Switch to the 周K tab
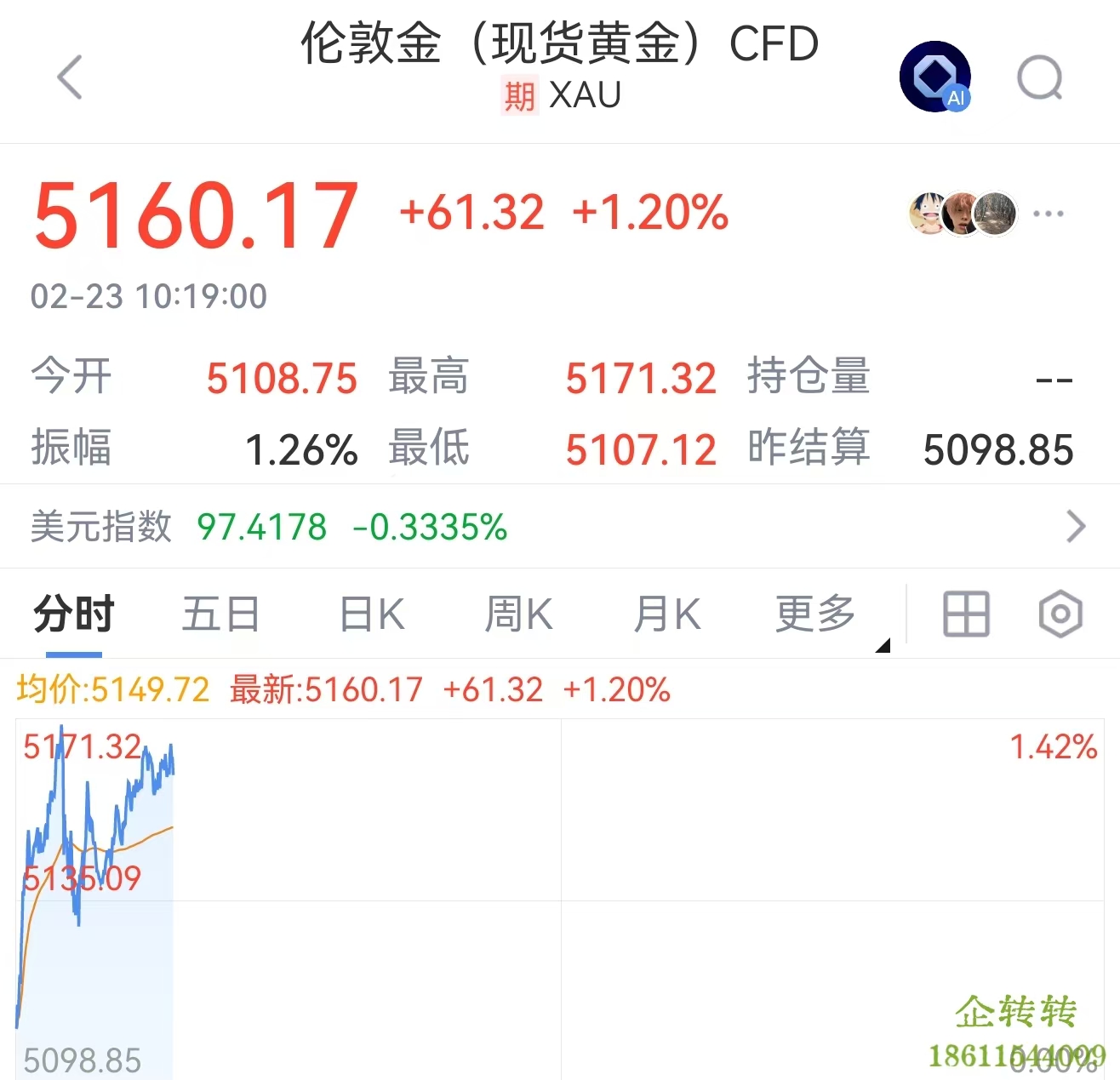The height and width of the screenshot is (1080, 1120). (x=518, y=614)
